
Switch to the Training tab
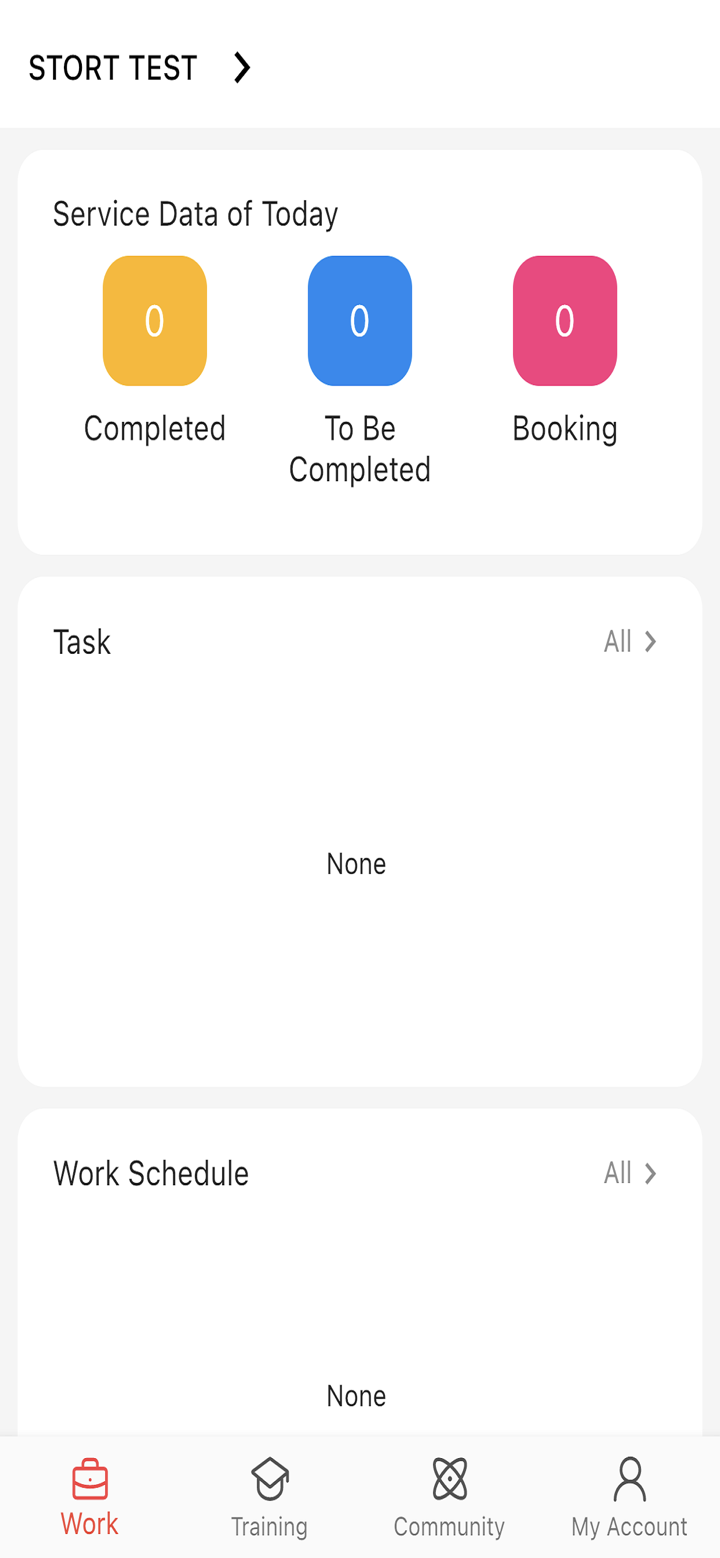[268, 1496]
